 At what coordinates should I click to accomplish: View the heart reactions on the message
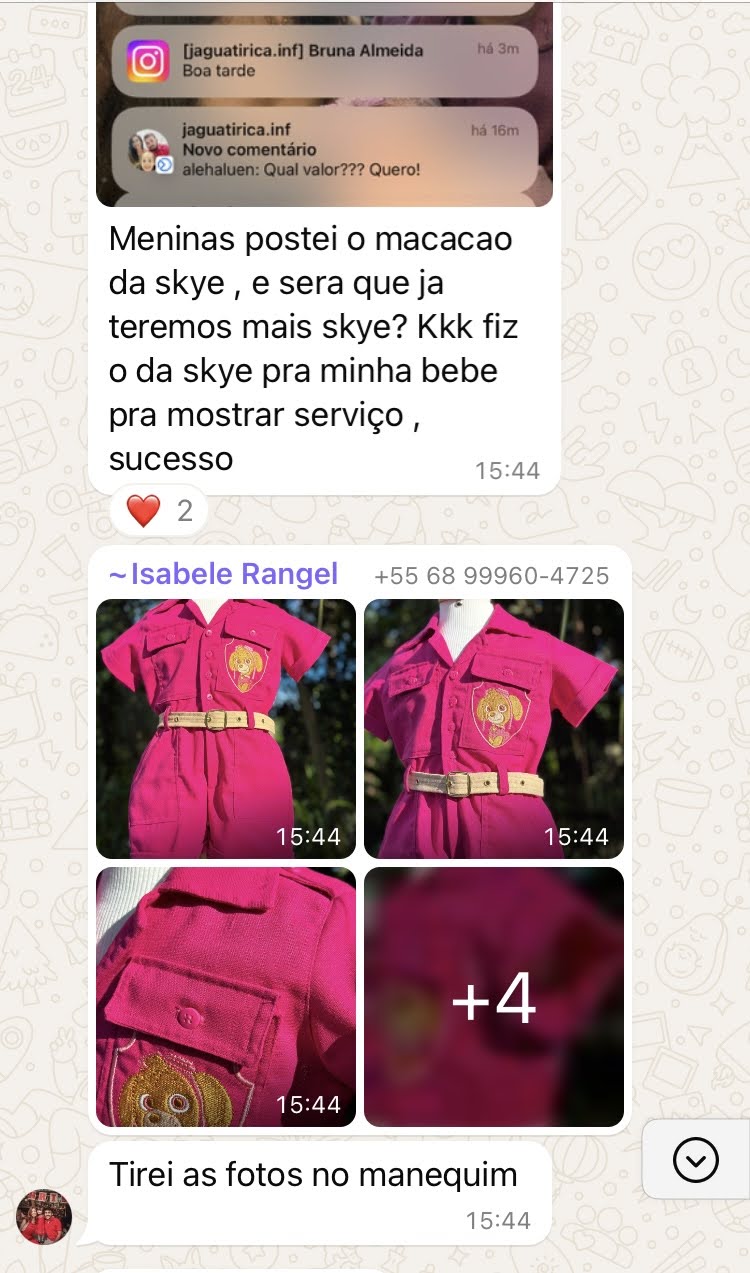pos(159,511)
